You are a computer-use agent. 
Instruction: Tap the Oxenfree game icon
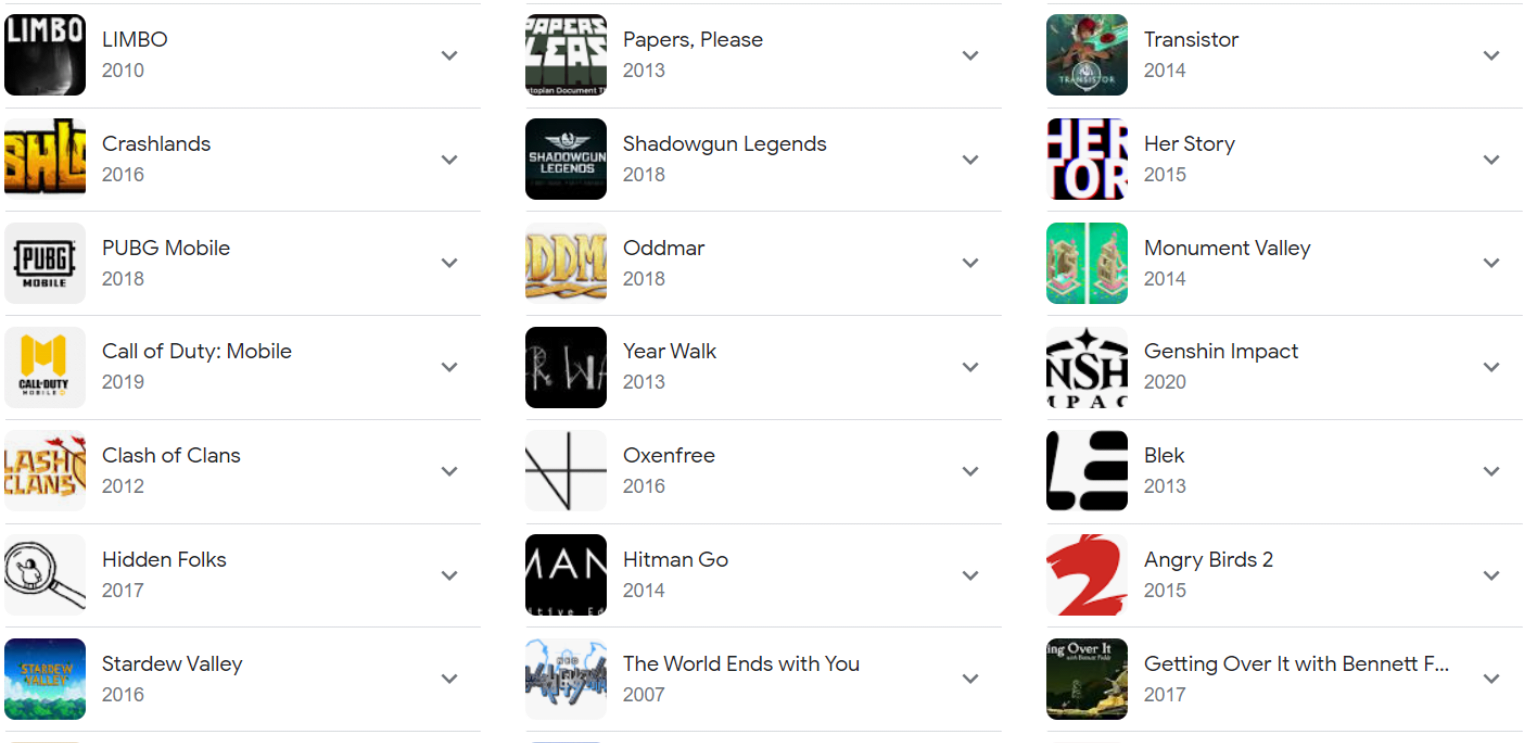(x=566, y=471)
